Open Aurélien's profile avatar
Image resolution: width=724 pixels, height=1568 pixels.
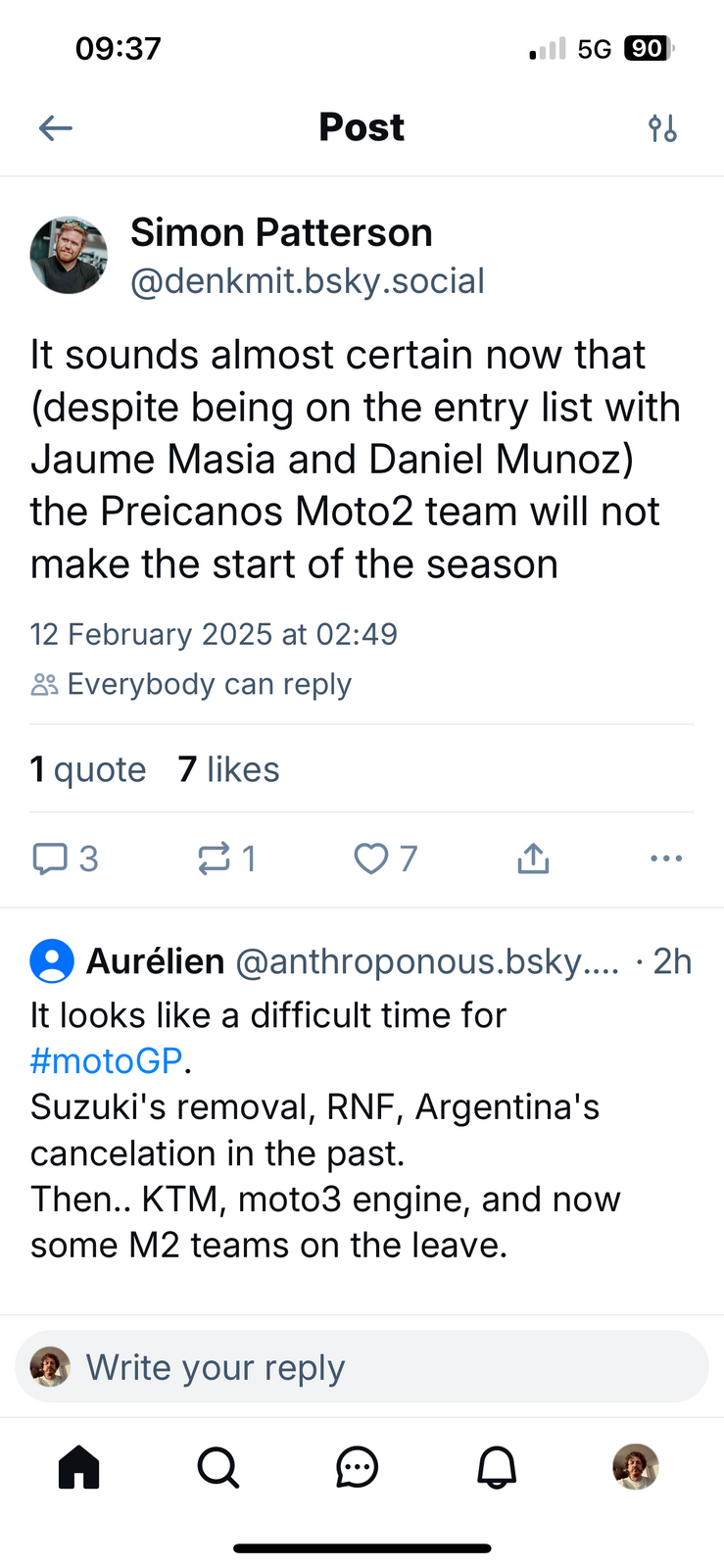pyautogui.click(x=52, y=961)
